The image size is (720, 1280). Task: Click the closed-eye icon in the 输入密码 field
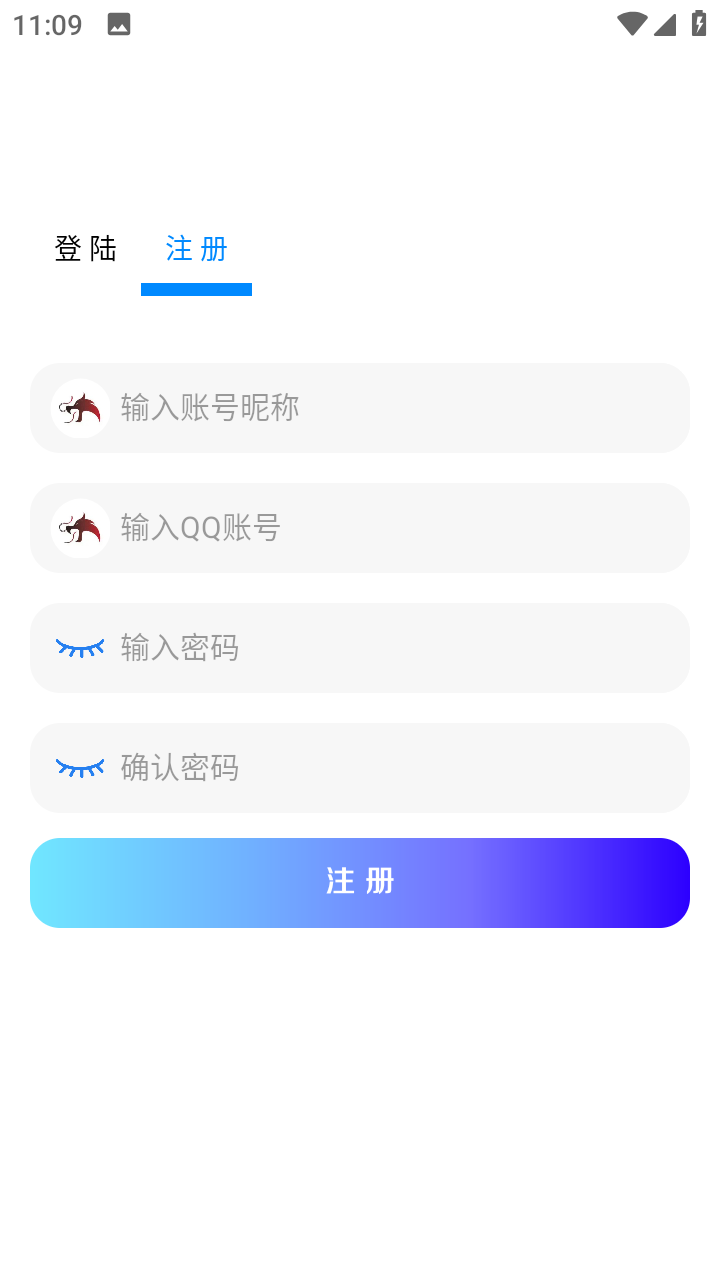coord(80,648)
